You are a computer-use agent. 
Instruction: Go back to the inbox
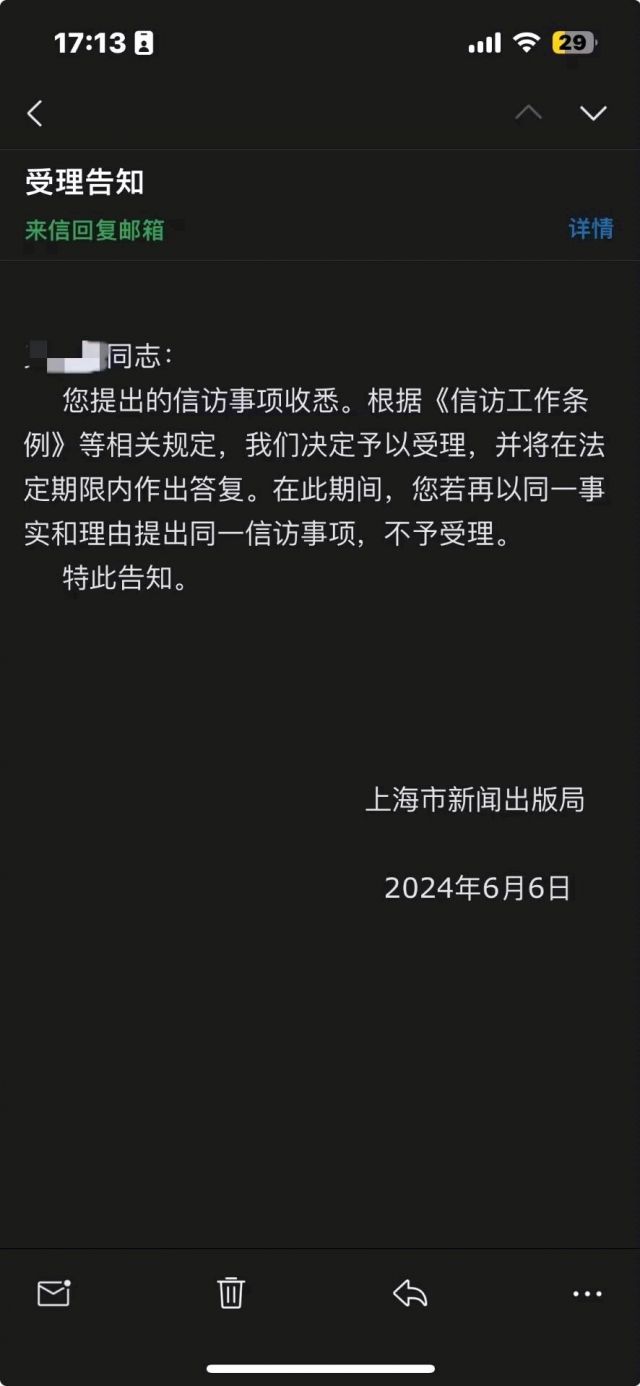coord(35,113)
